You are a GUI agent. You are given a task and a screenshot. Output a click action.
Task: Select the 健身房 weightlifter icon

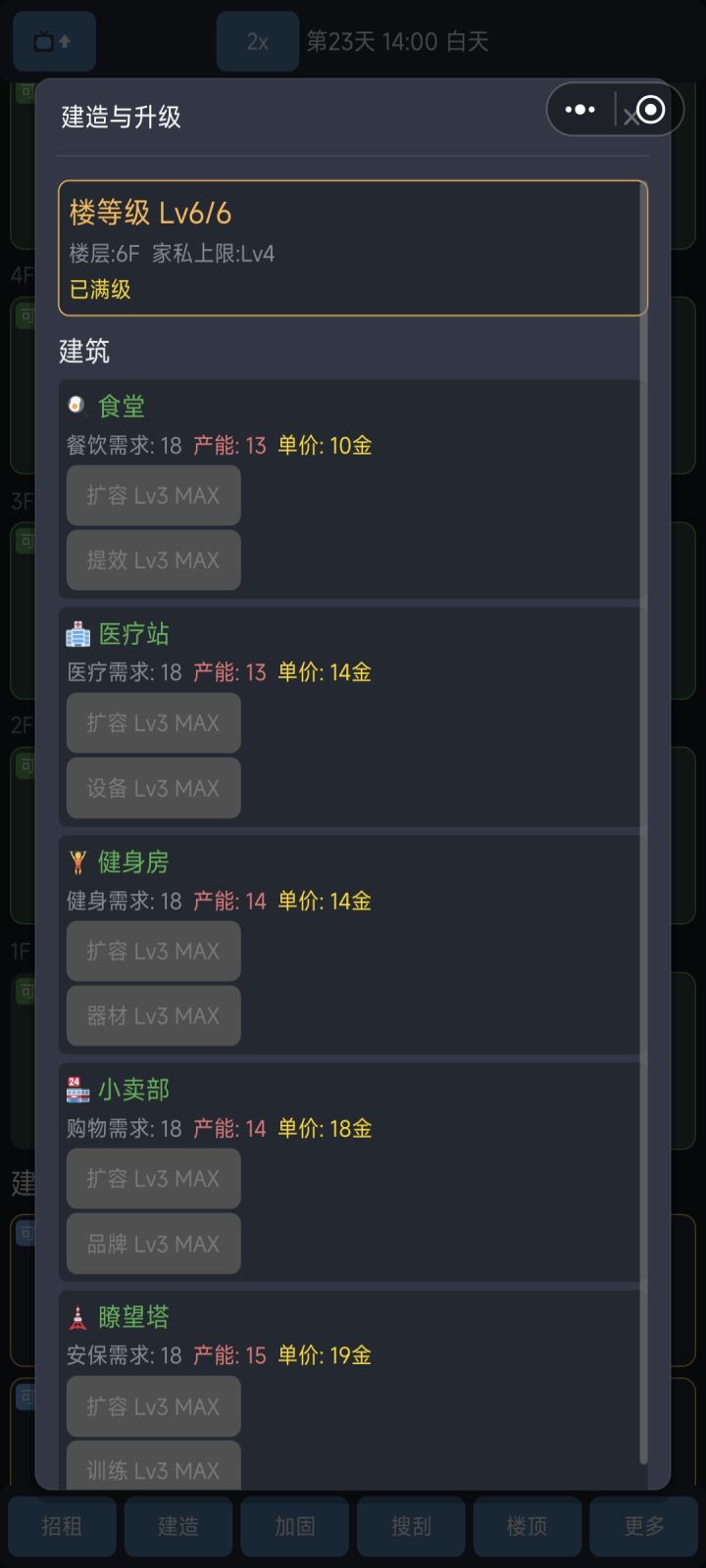(78, 861)
